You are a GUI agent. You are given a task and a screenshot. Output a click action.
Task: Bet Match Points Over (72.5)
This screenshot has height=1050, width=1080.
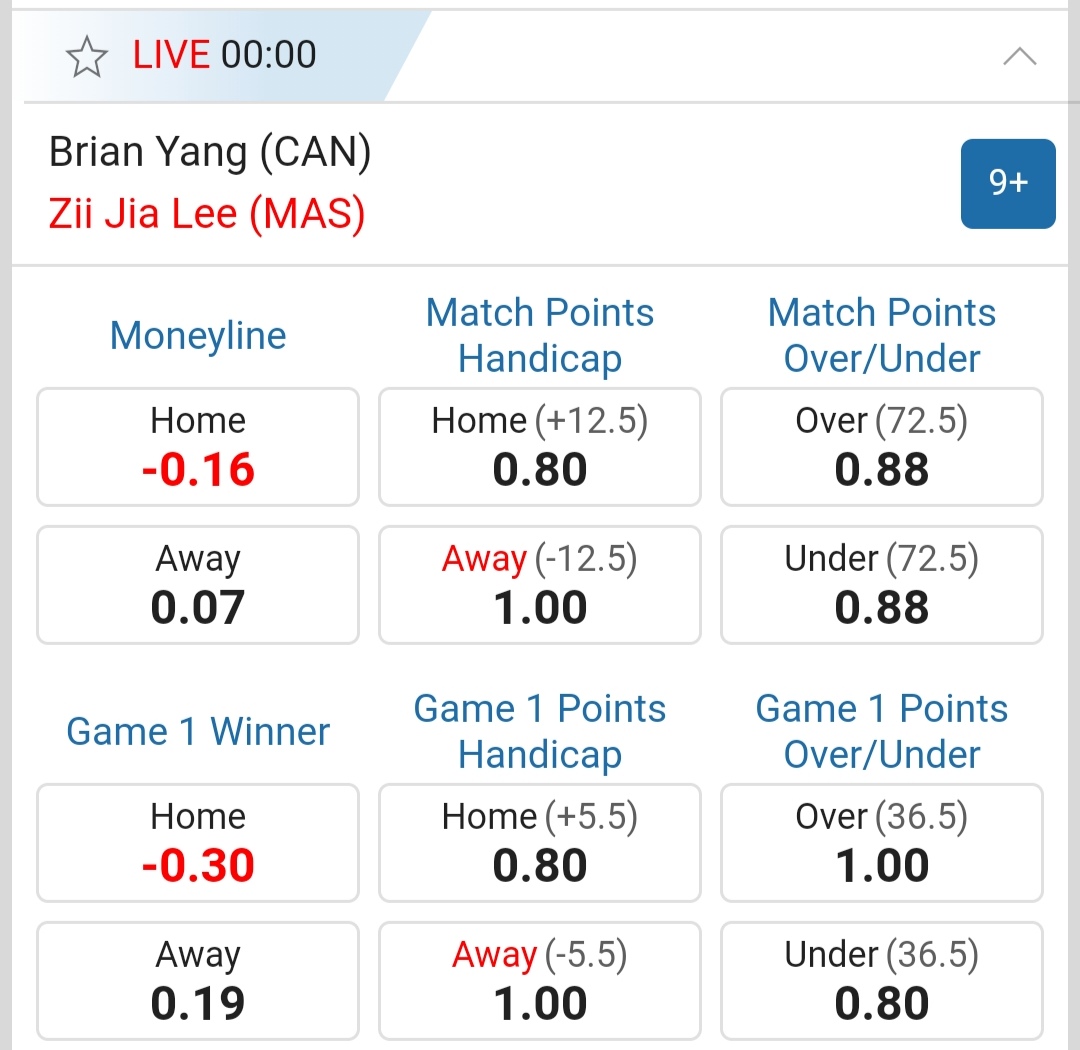tap(881, 447)
